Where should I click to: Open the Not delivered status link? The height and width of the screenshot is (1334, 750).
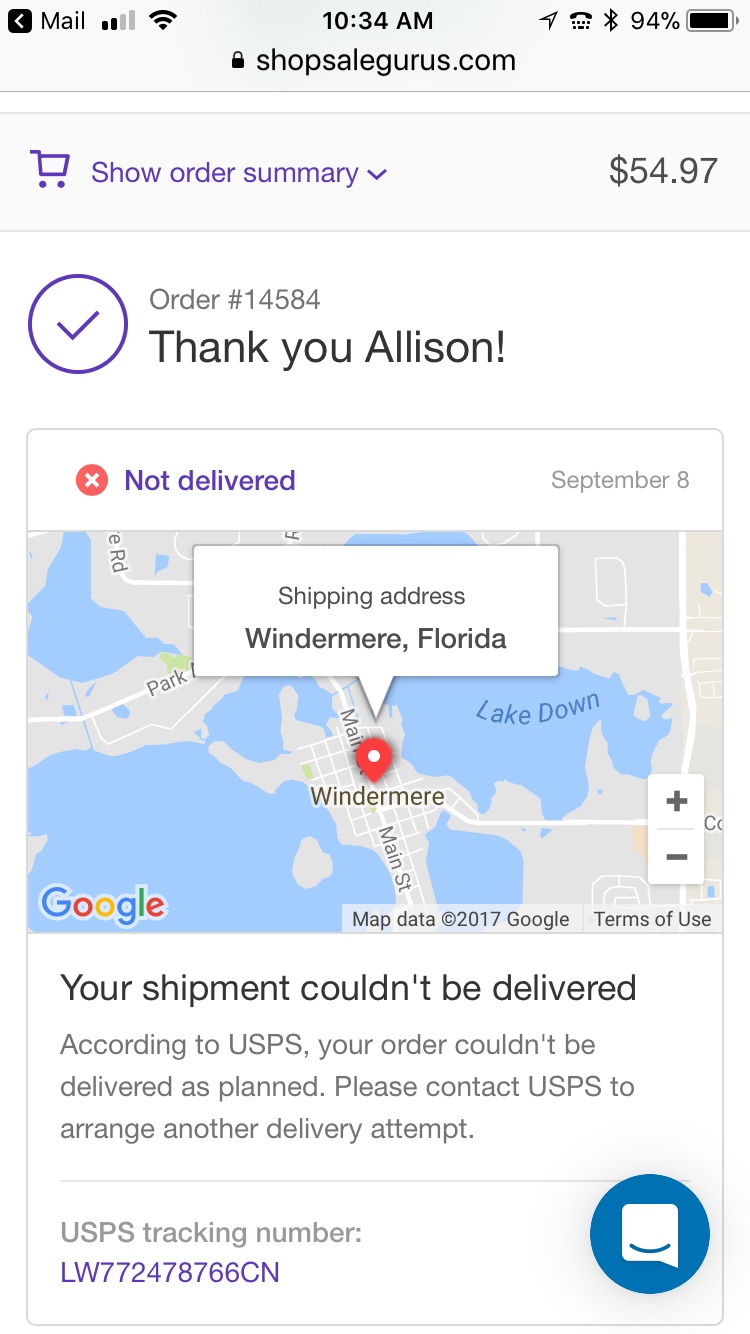coord(209,480)
